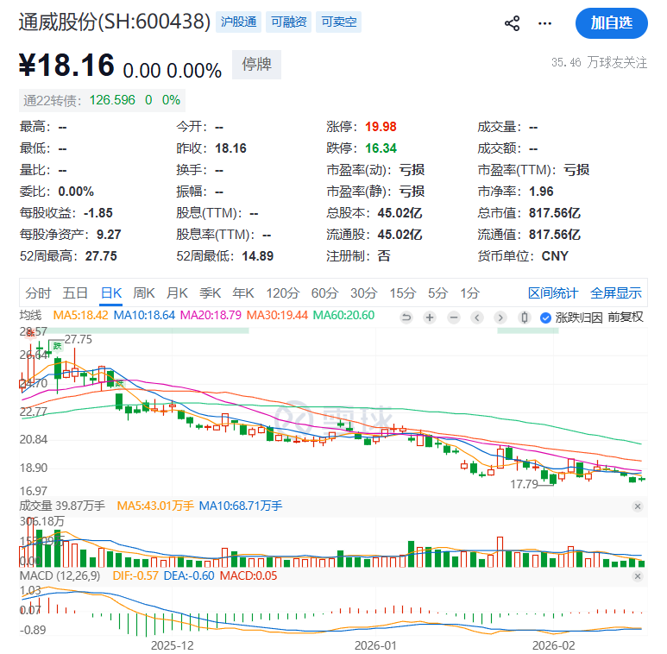The height and width of the screenshot is (654, 667).
Task: Open the 前复权 adjustment dropdown
Action: (x=626, y=317)
